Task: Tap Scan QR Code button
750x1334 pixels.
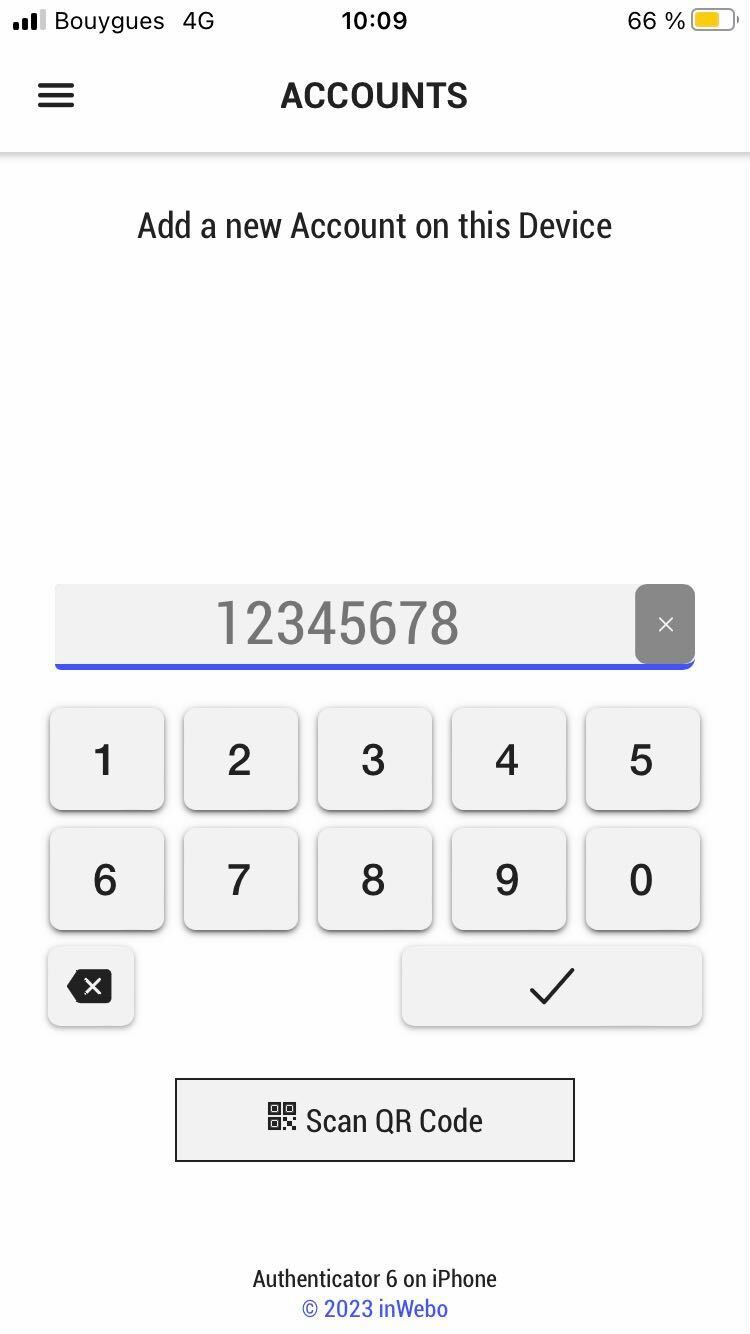Action: pyautogui.click(x=375, y=1120)
